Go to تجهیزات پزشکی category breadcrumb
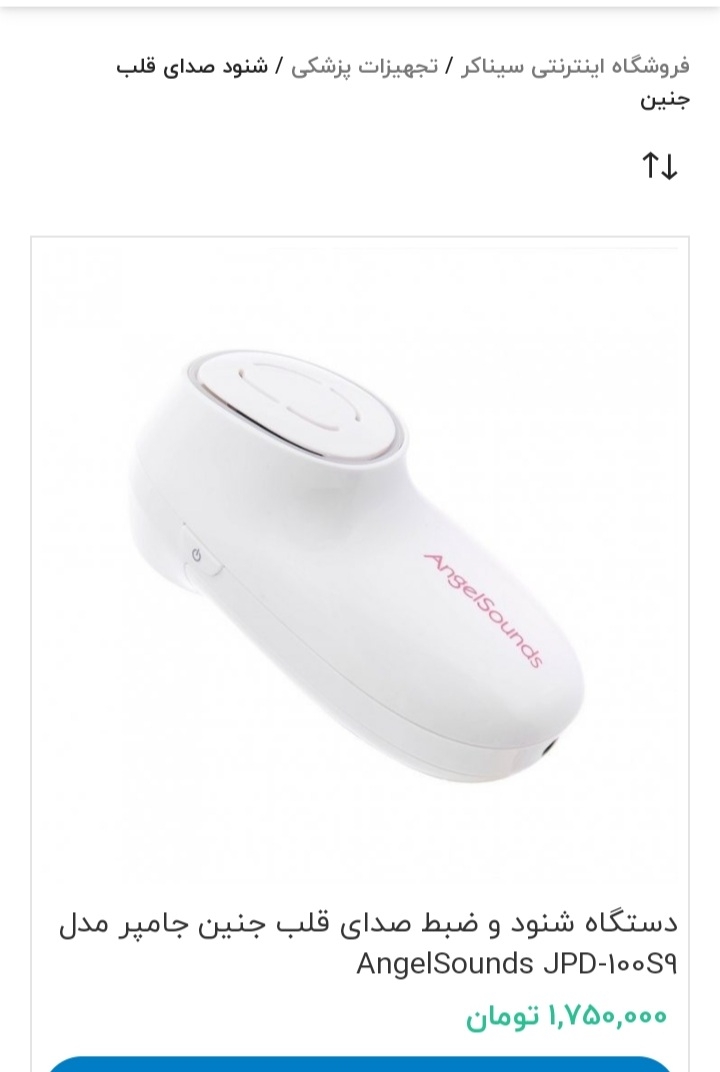This screenshot has width=720, height=1072. pyautogui.click(x=364, y=68)
